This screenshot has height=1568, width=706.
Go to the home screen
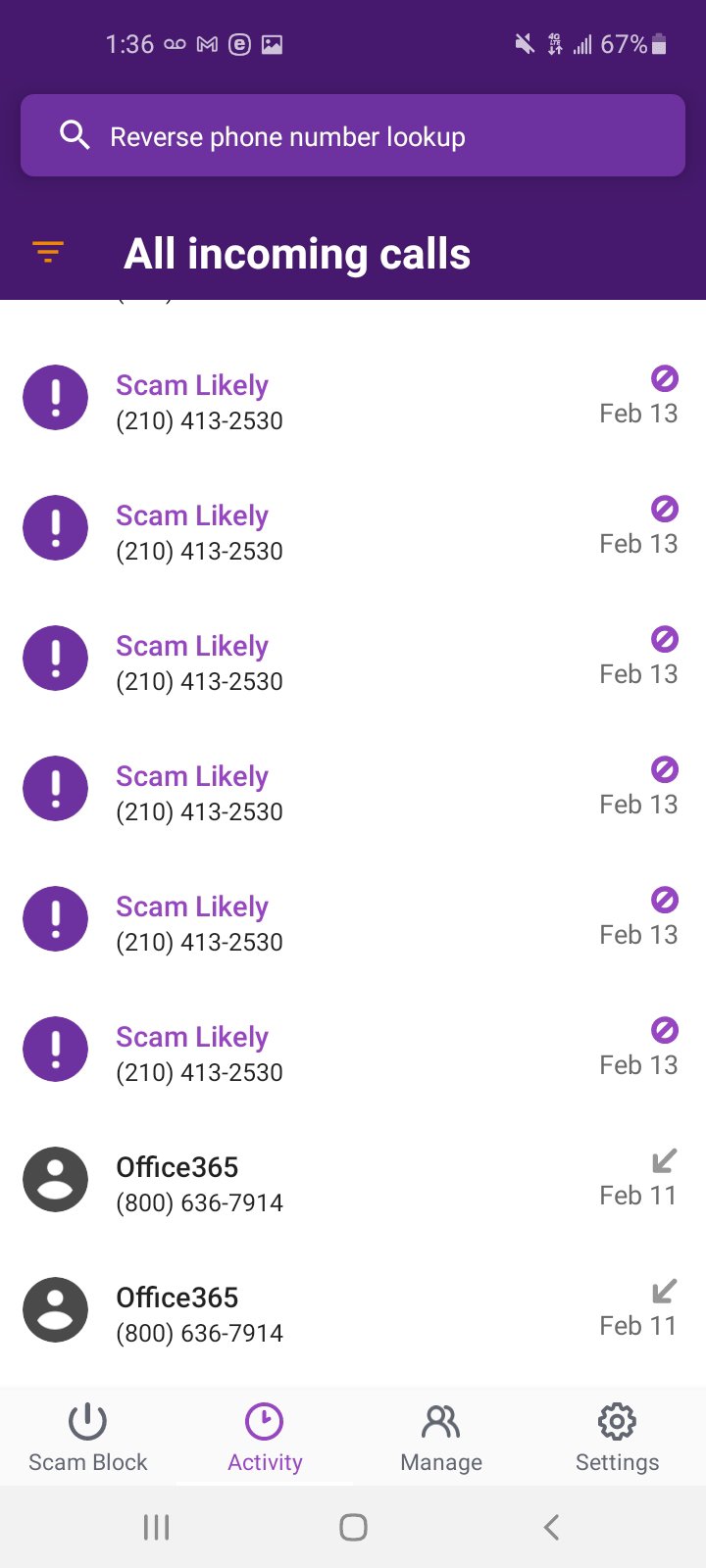353,1527
